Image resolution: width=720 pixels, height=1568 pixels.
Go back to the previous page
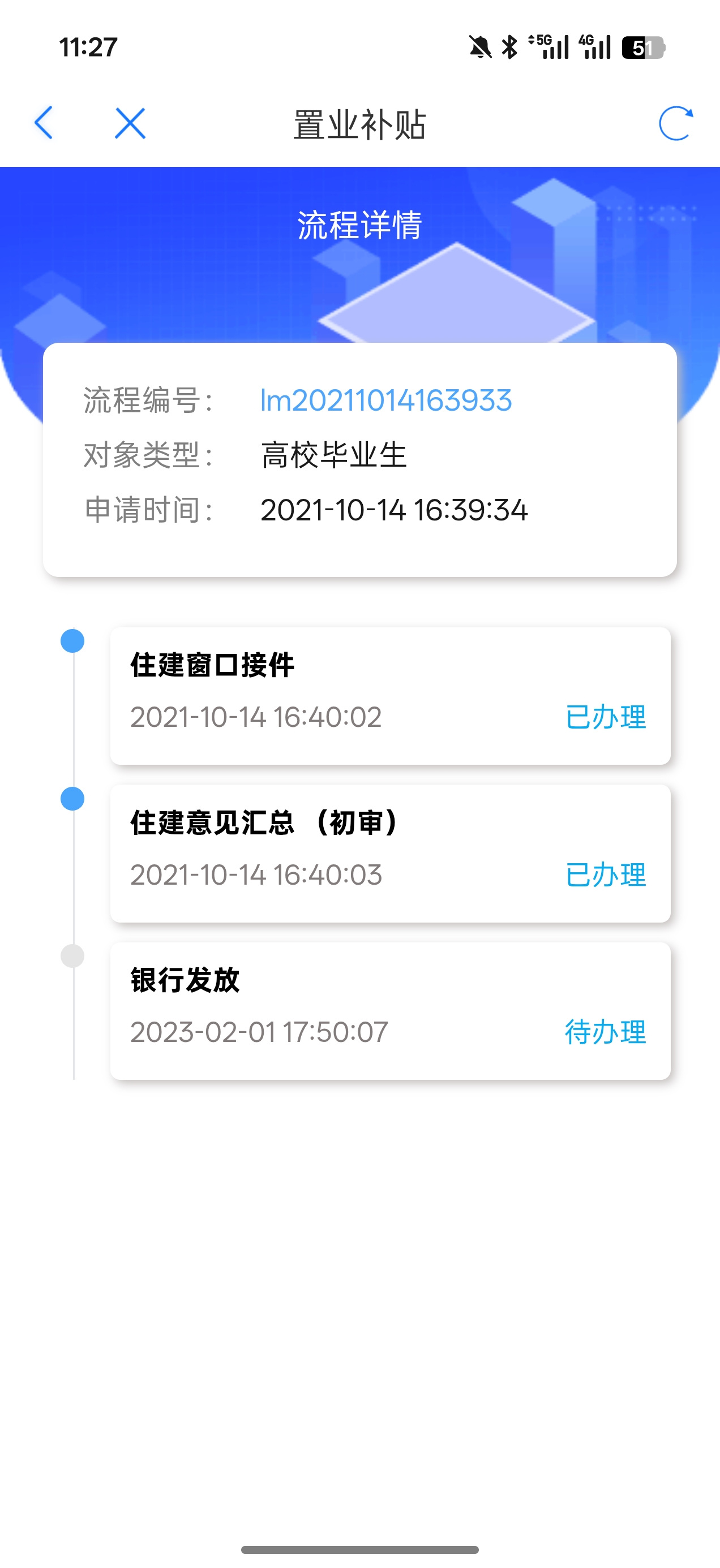[x=44, y=123]
